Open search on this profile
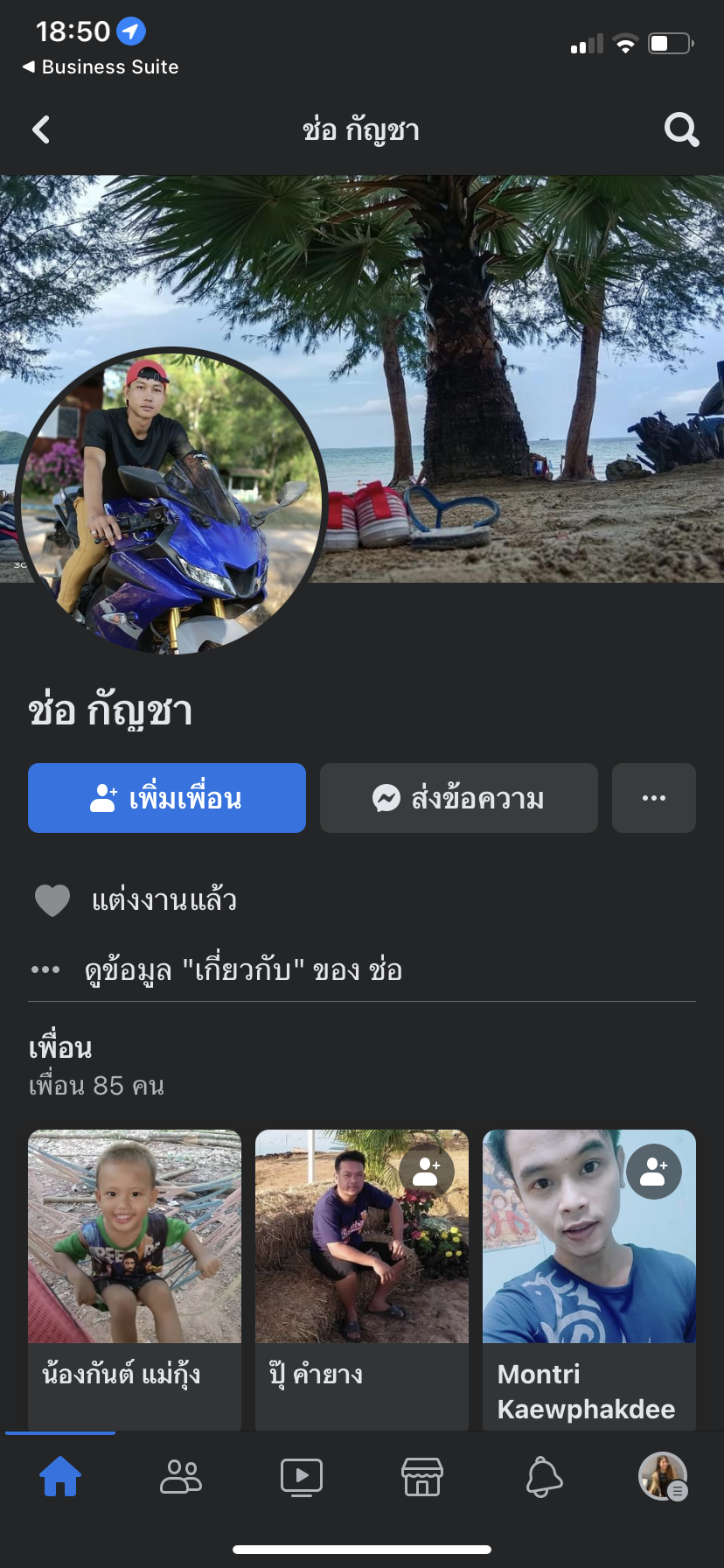 click(681, 130)
